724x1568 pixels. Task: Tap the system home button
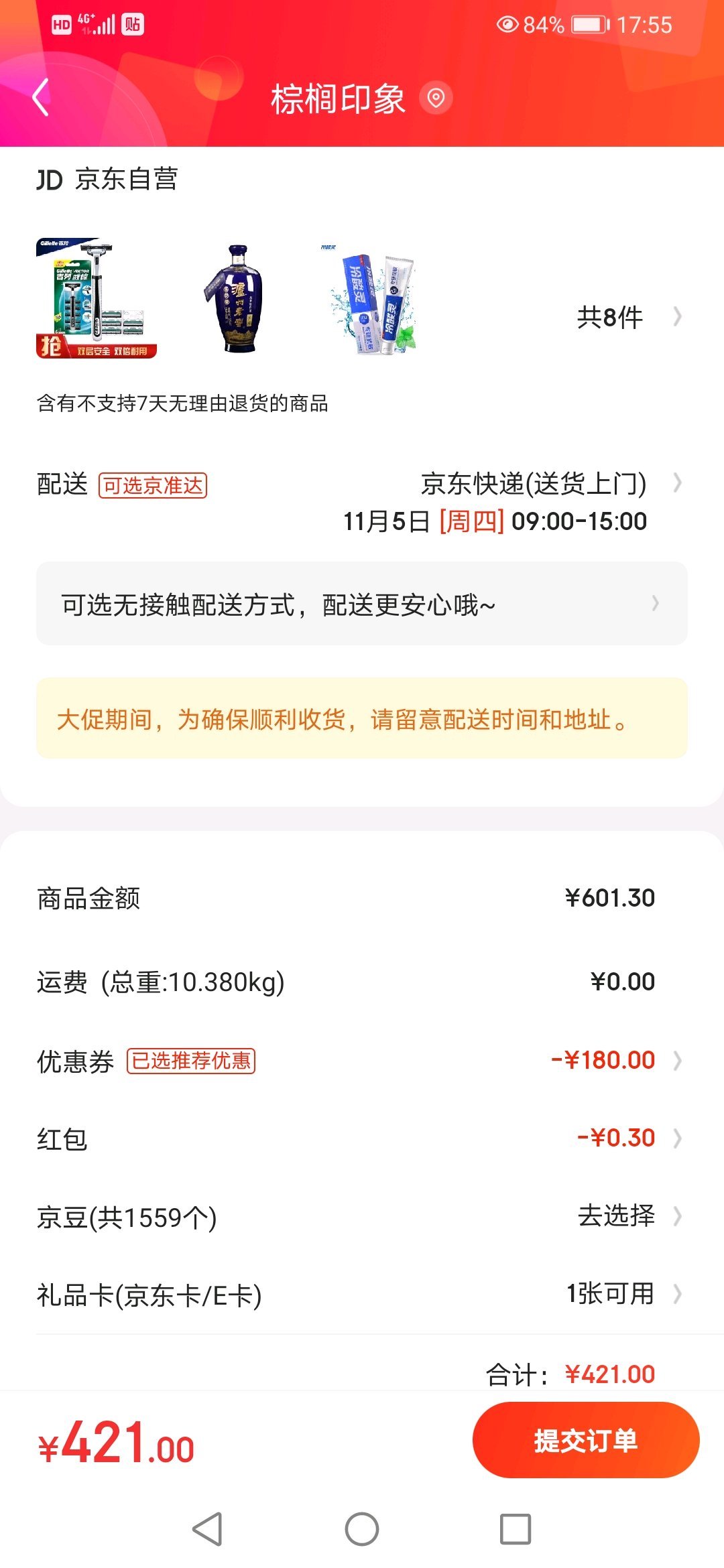(362, 1529)
